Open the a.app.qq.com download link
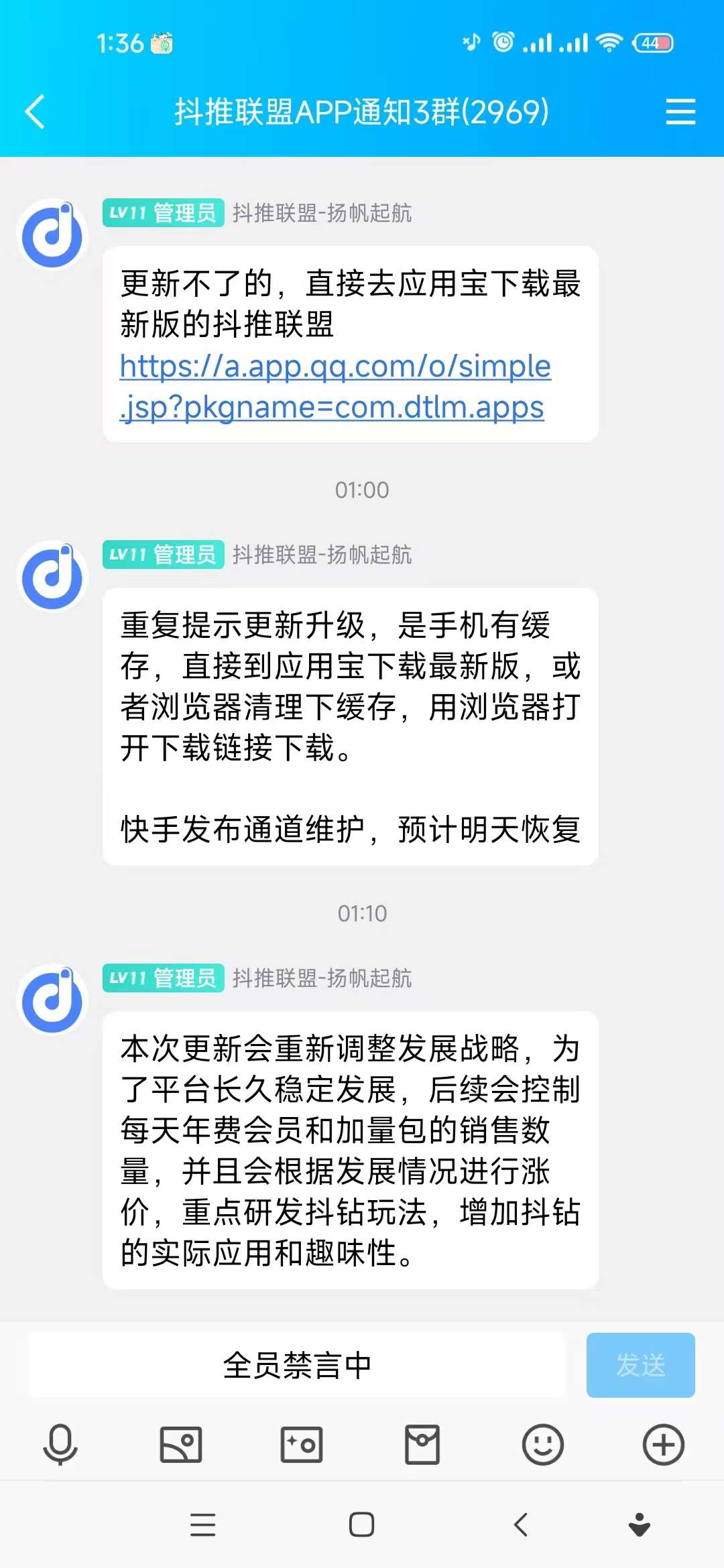 click(335, 386)
